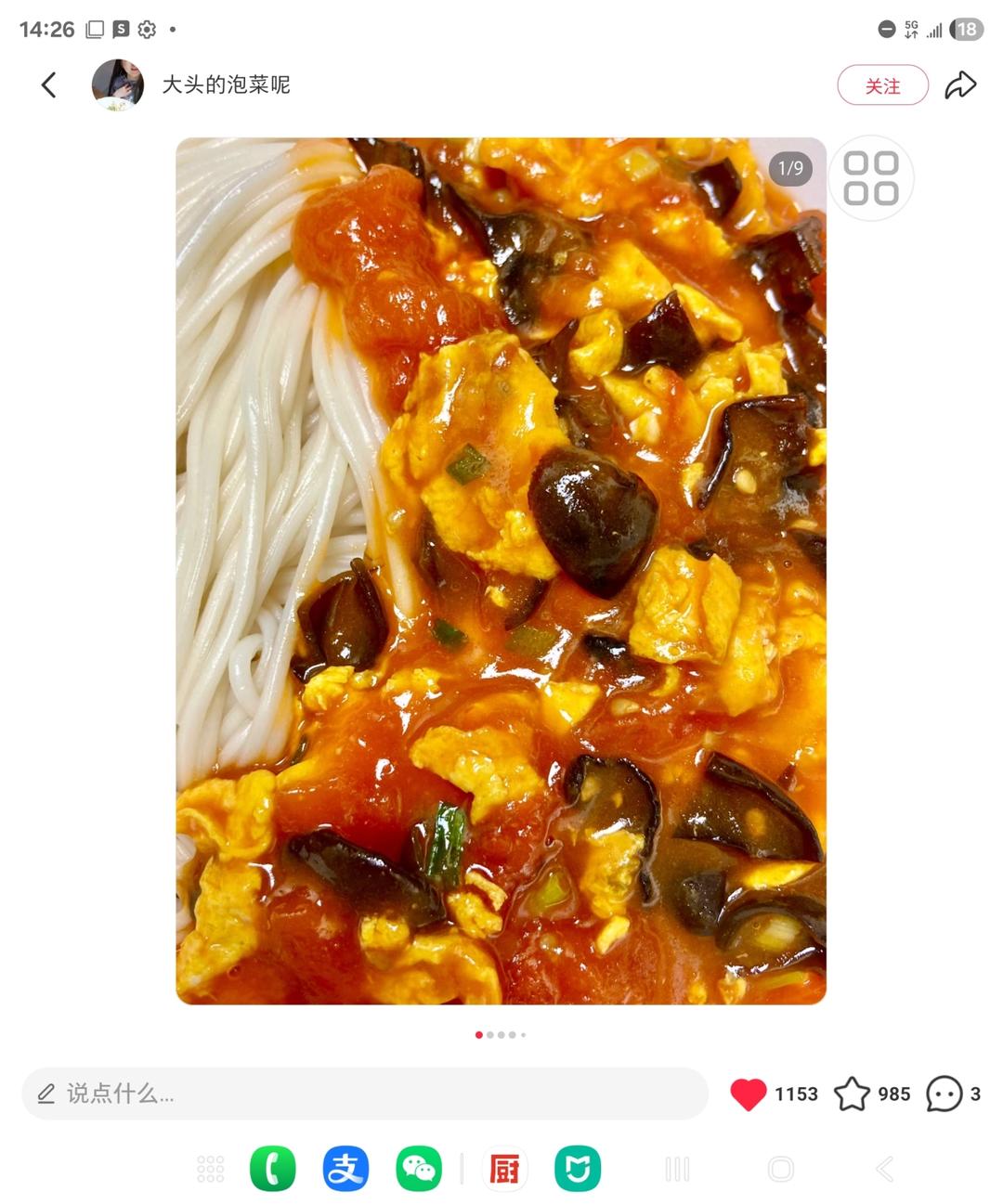Expand the image grid overview icon
Viewport: 1003px width, 1204px height.
tap(870, 177)
